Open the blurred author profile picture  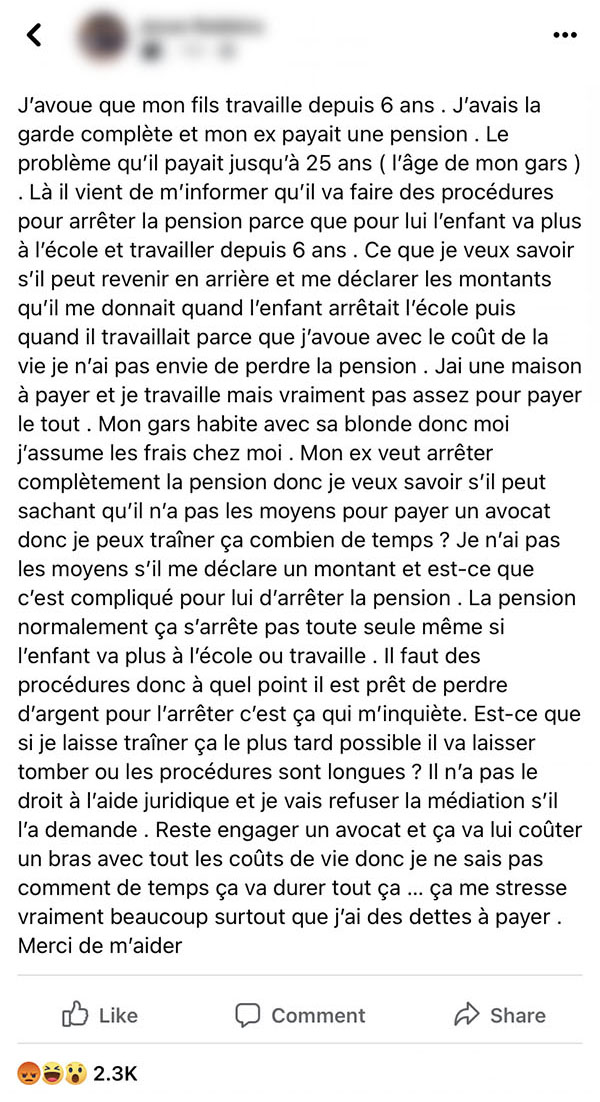pyautogui.click(x=103, y=35)
